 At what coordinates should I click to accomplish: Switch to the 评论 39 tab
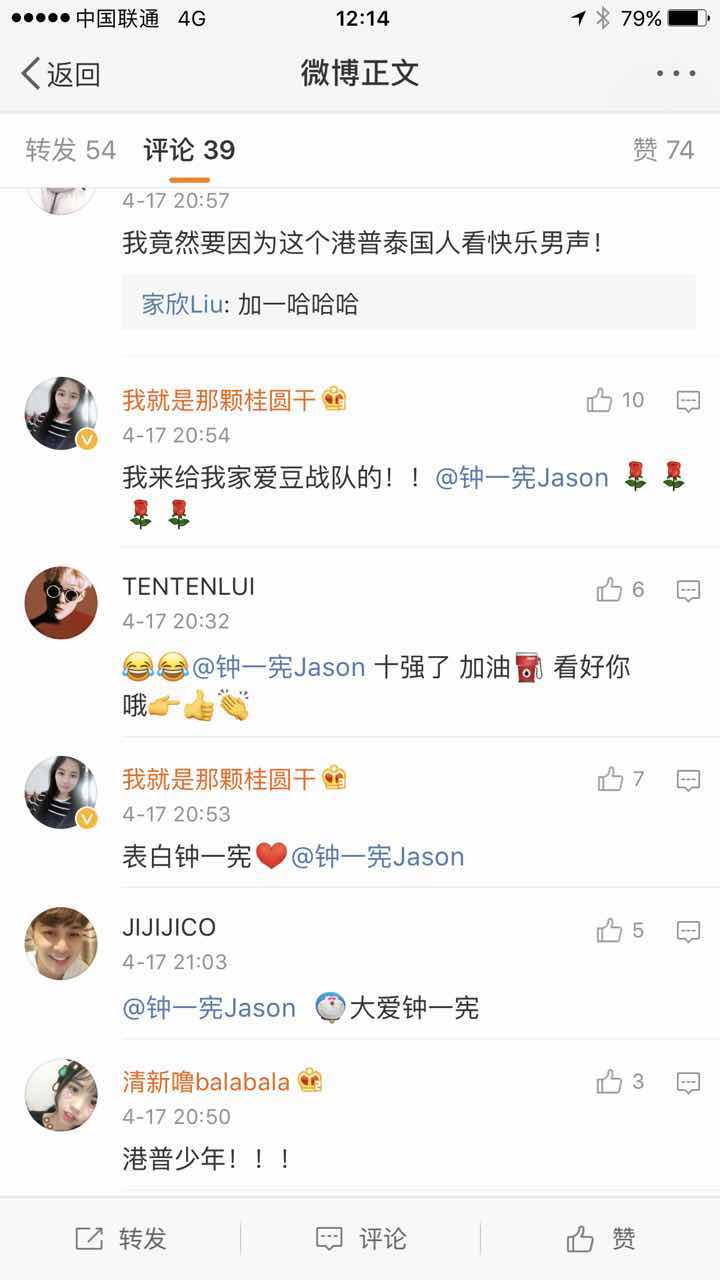(189, 150)
